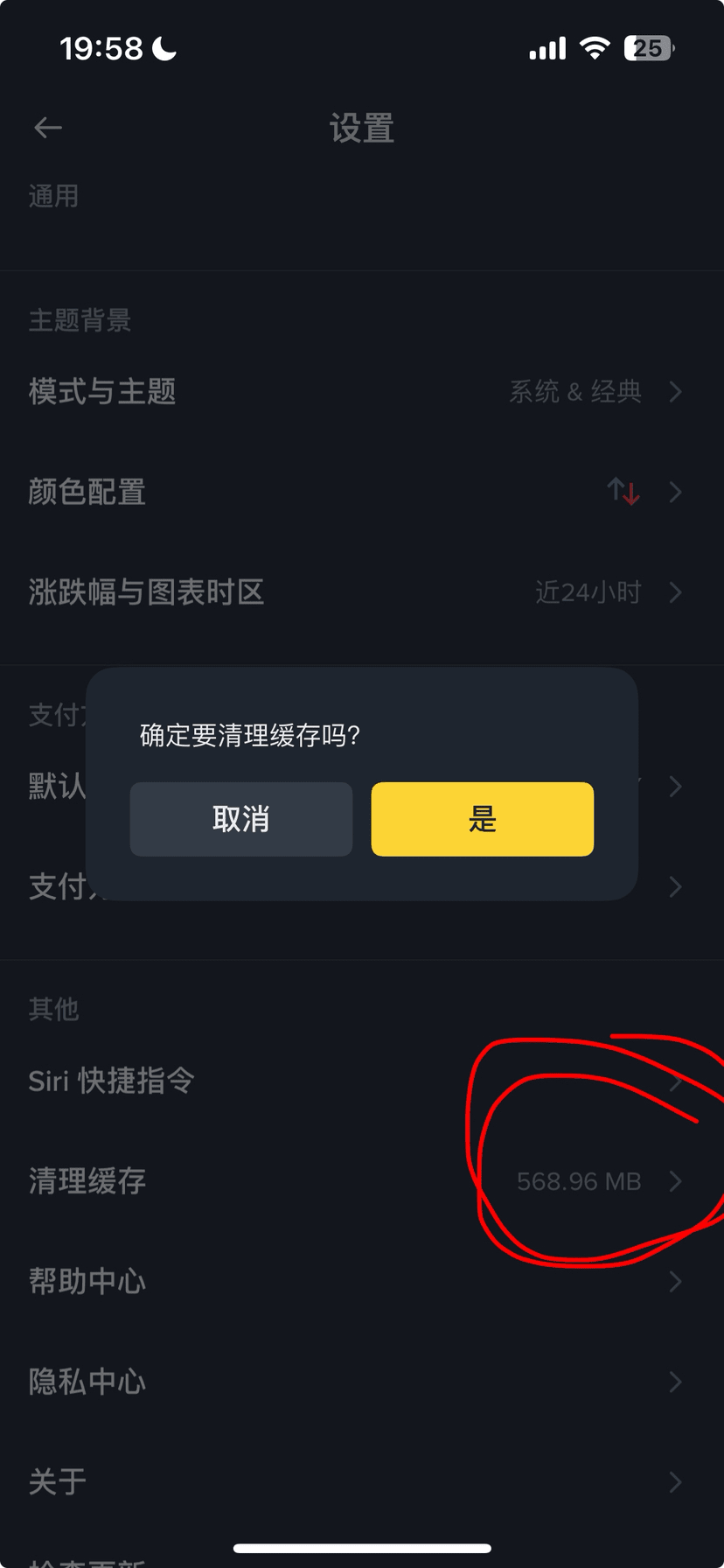Screen dimensions: 724x1568
Task: Confirm clearing cache with 是
Action: [482, 819]
